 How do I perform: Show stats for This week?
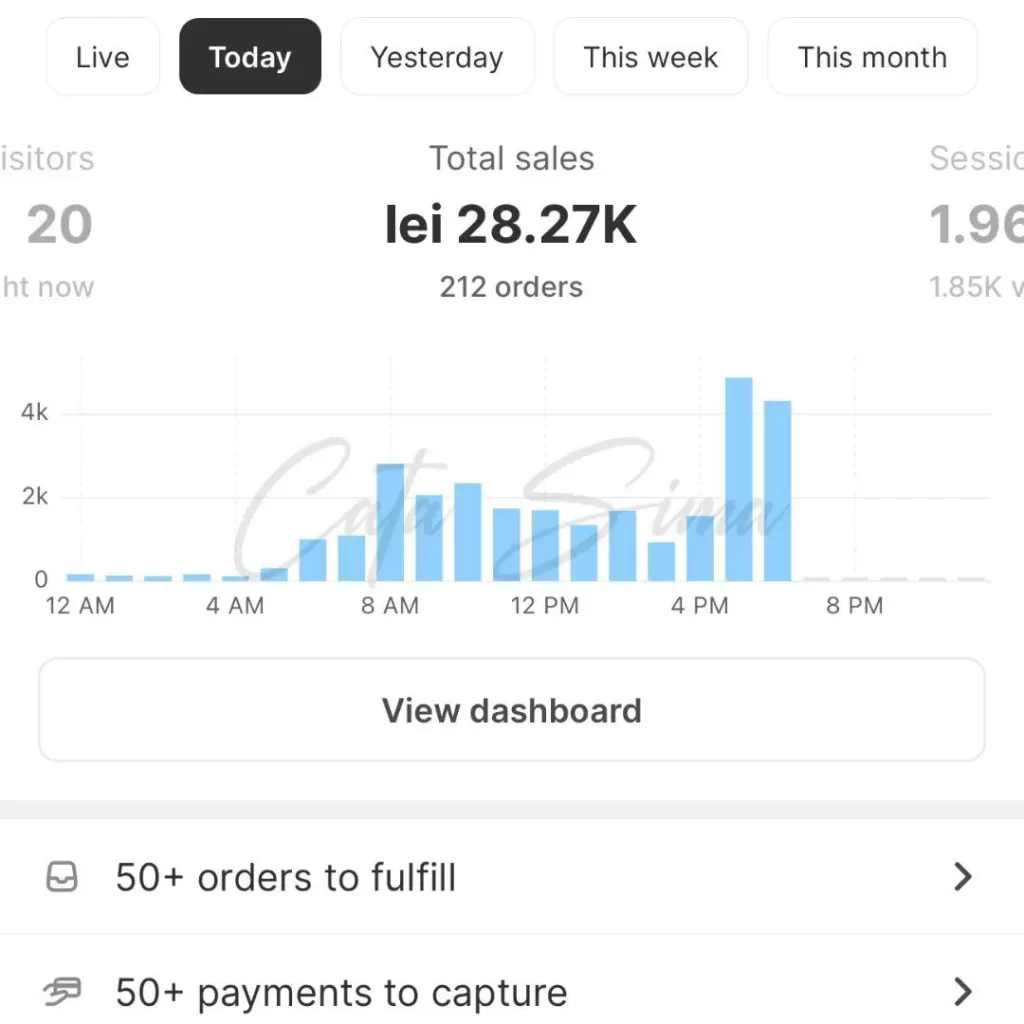651,57
